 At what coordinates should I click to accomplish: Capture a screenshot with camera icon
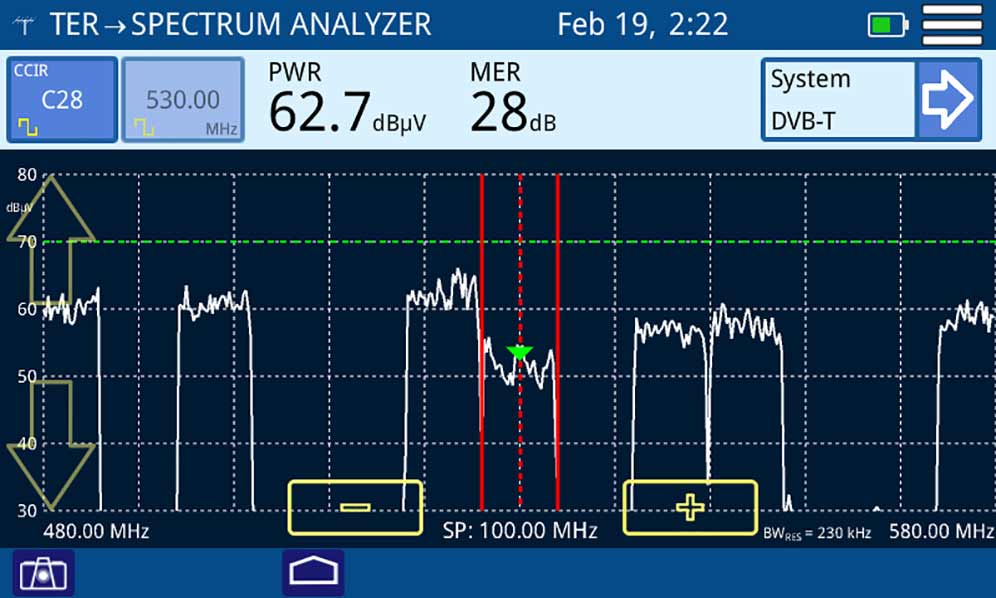pyautogui.click(x=42, y=574)
